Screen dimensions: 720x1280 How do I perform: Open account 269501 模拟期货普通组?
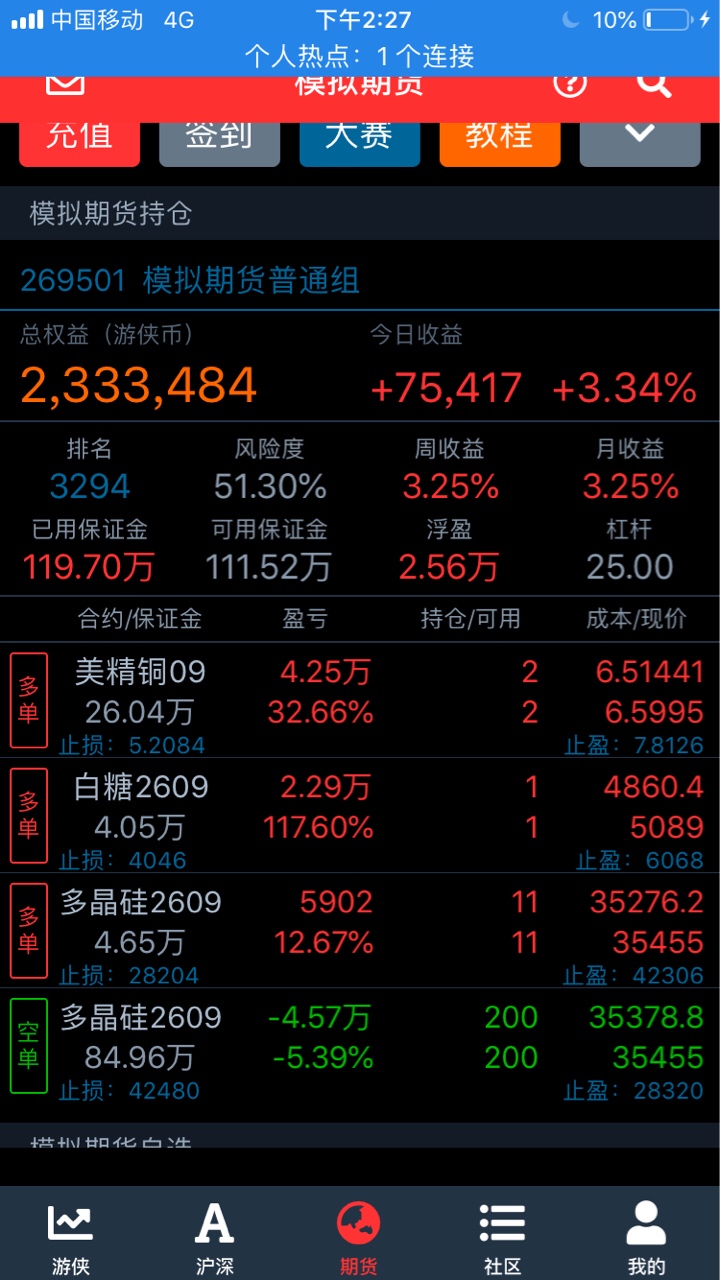tap(190, 281)
